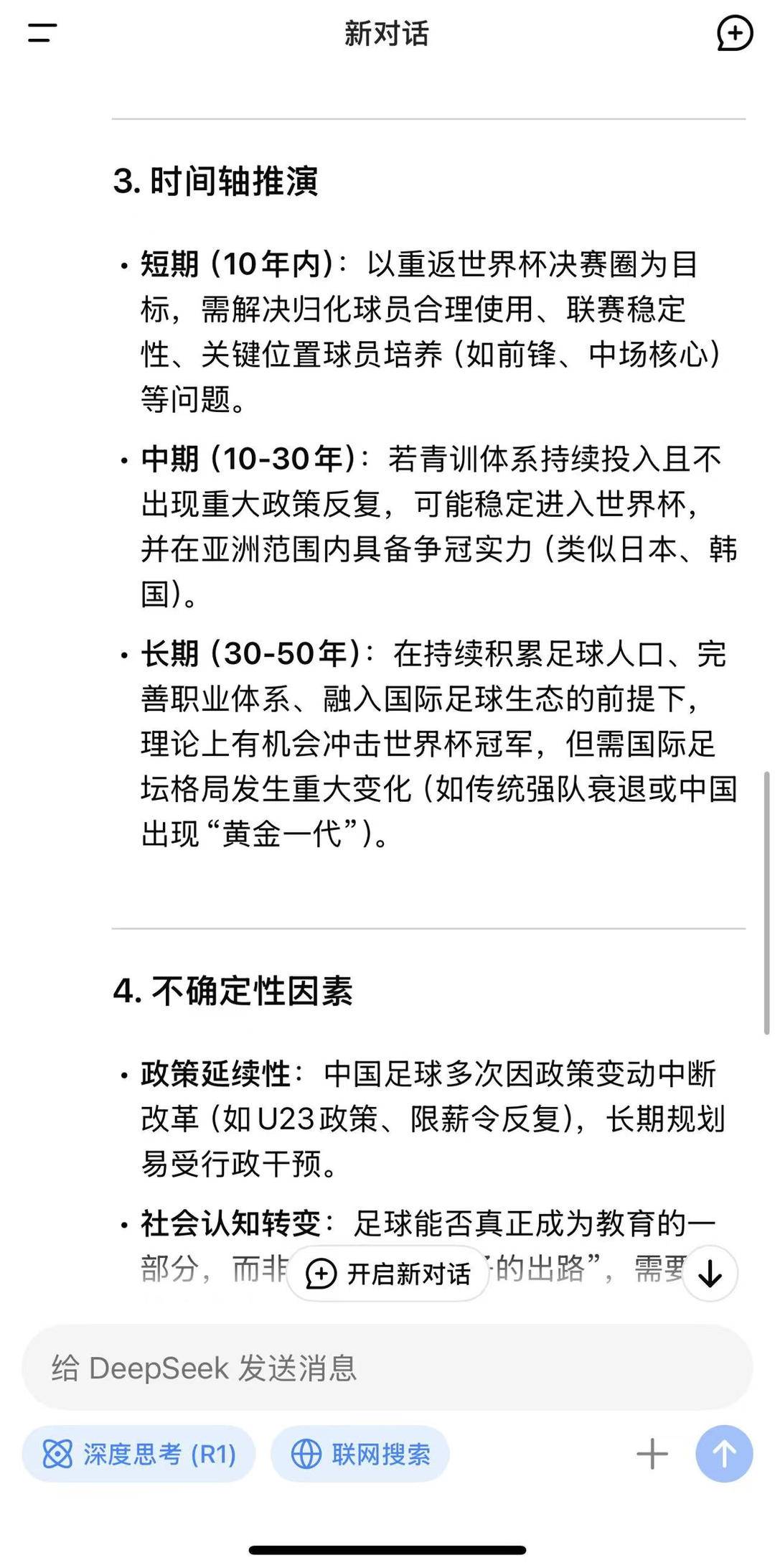Screen dimensions: 775x1568
Task: Toggle 联网搜索 web search
Action: [360, 1455]
